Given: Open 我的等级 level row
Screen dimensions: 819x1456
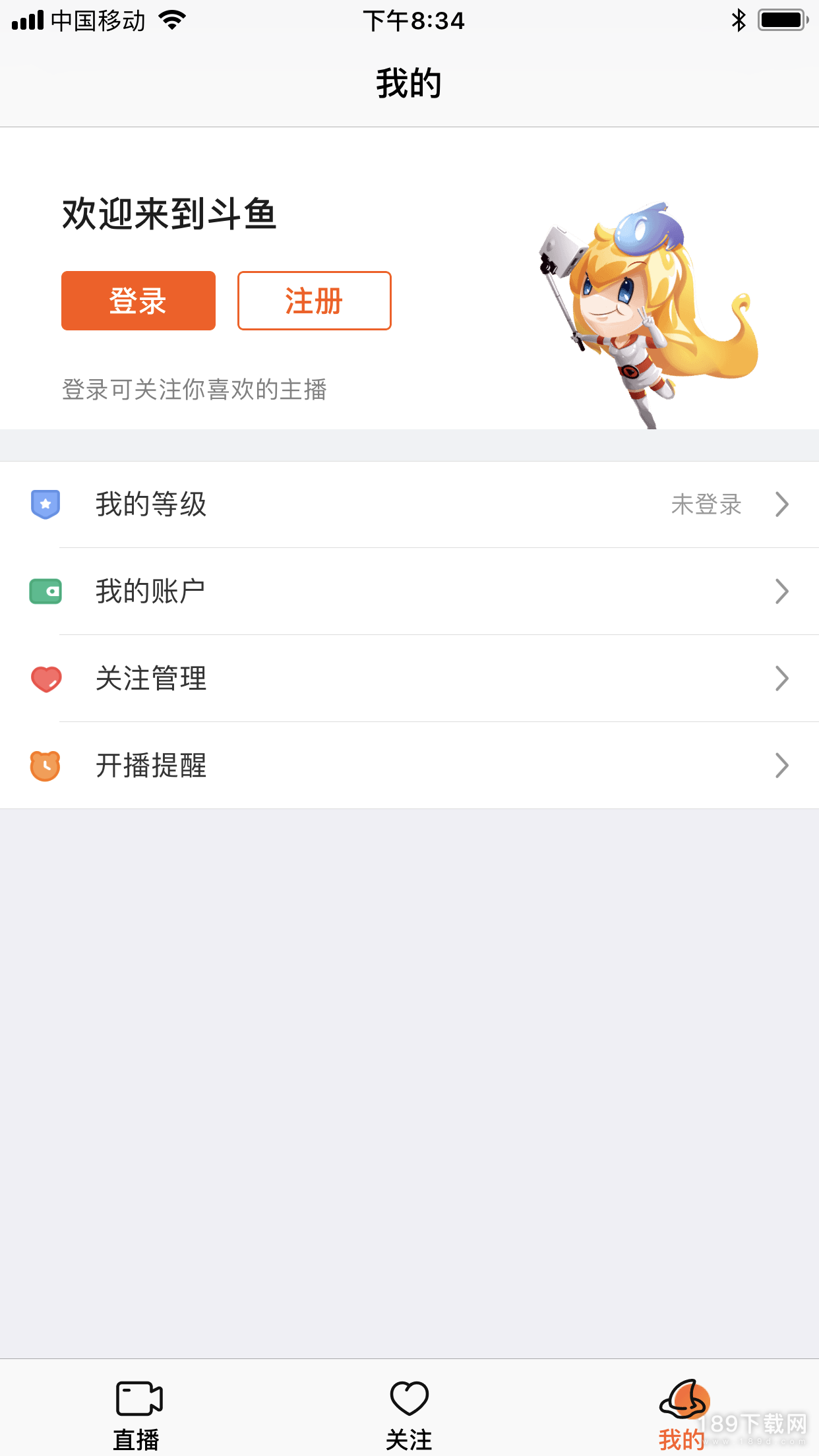Looking at the screenshot, I should pos(409,504).
